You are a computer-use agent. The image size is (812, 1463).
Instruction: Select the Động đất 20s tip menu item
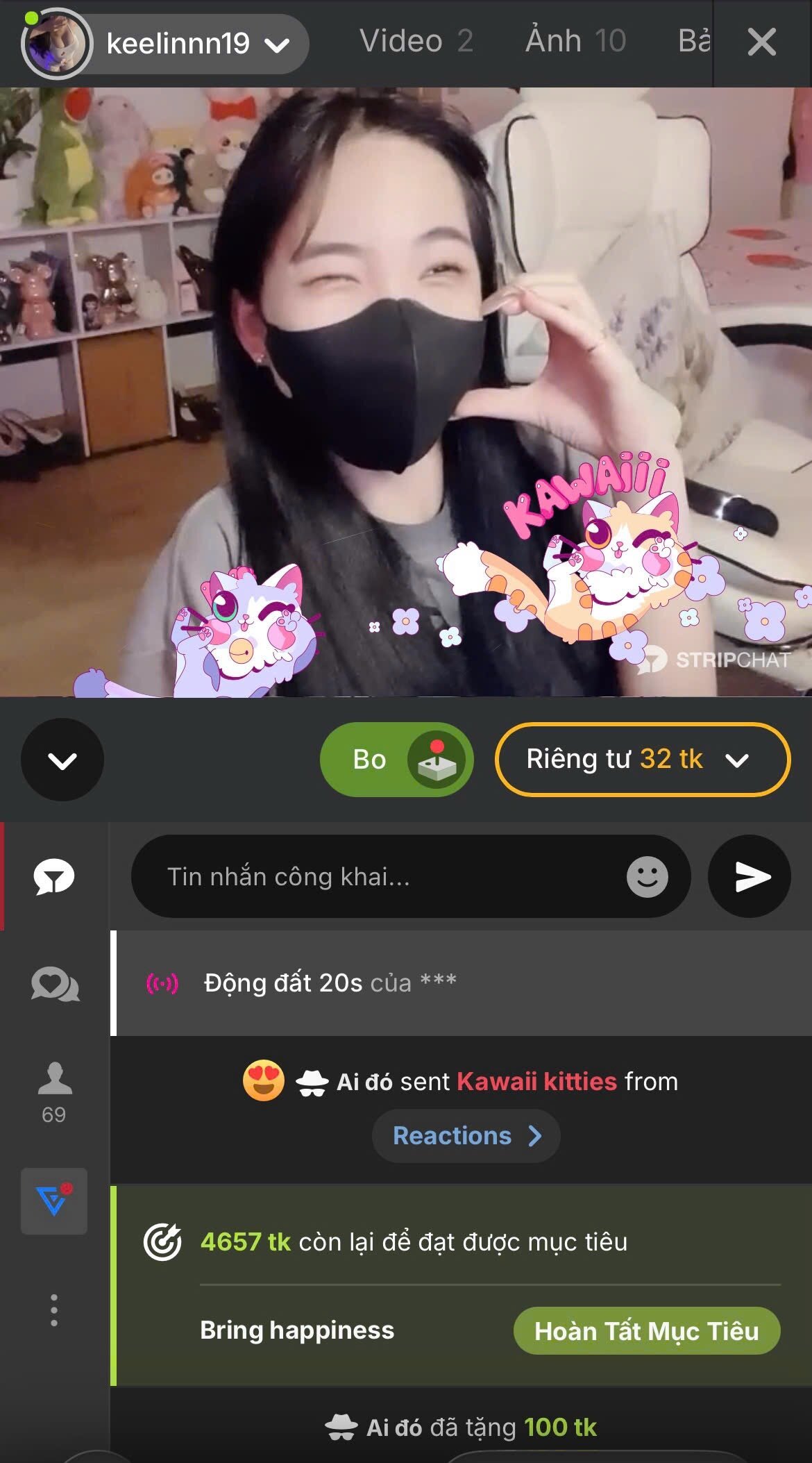tap(330, 983)
